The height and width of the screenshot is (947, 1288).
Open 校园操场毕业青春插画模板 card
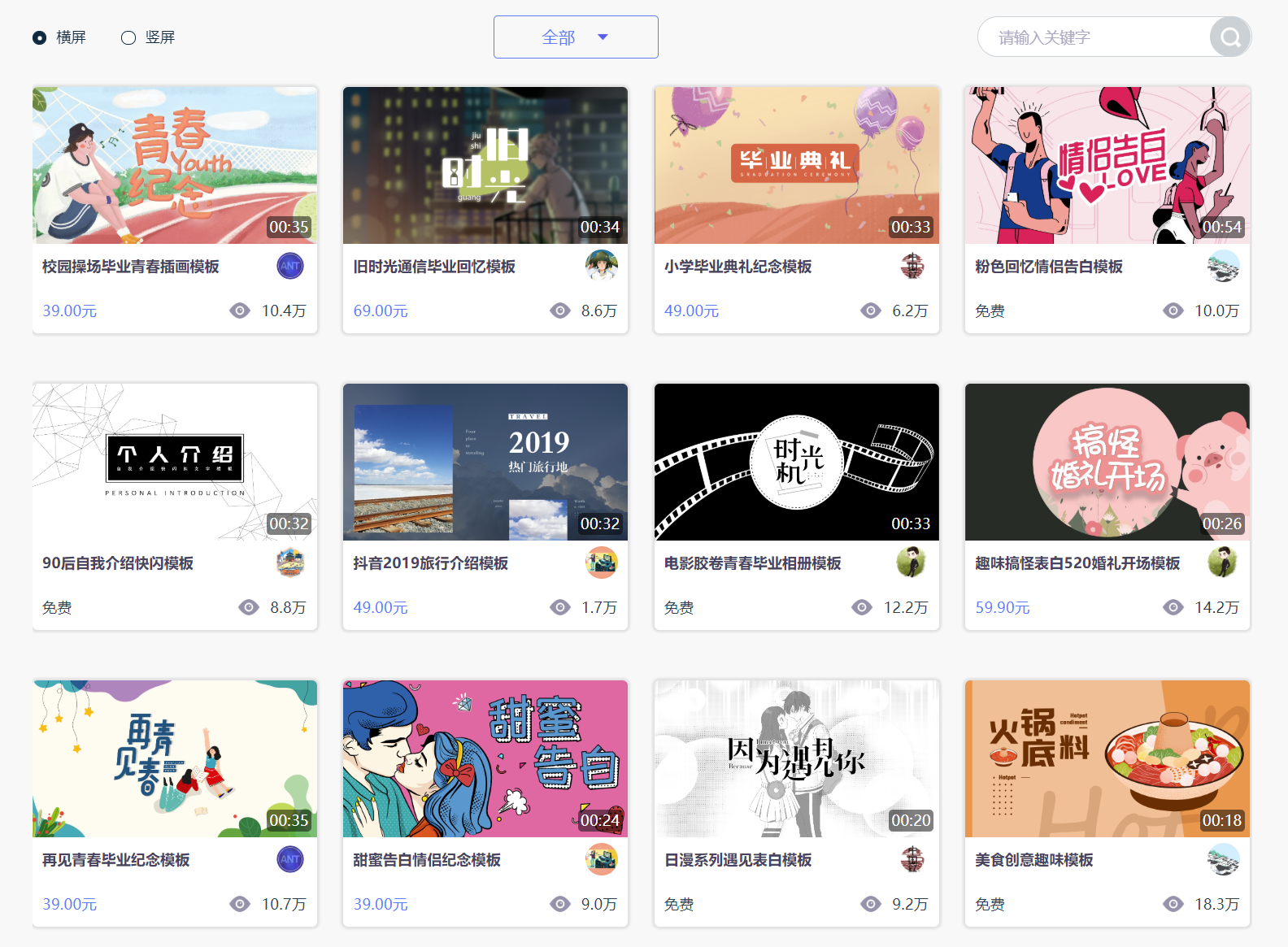click(175, 166)
